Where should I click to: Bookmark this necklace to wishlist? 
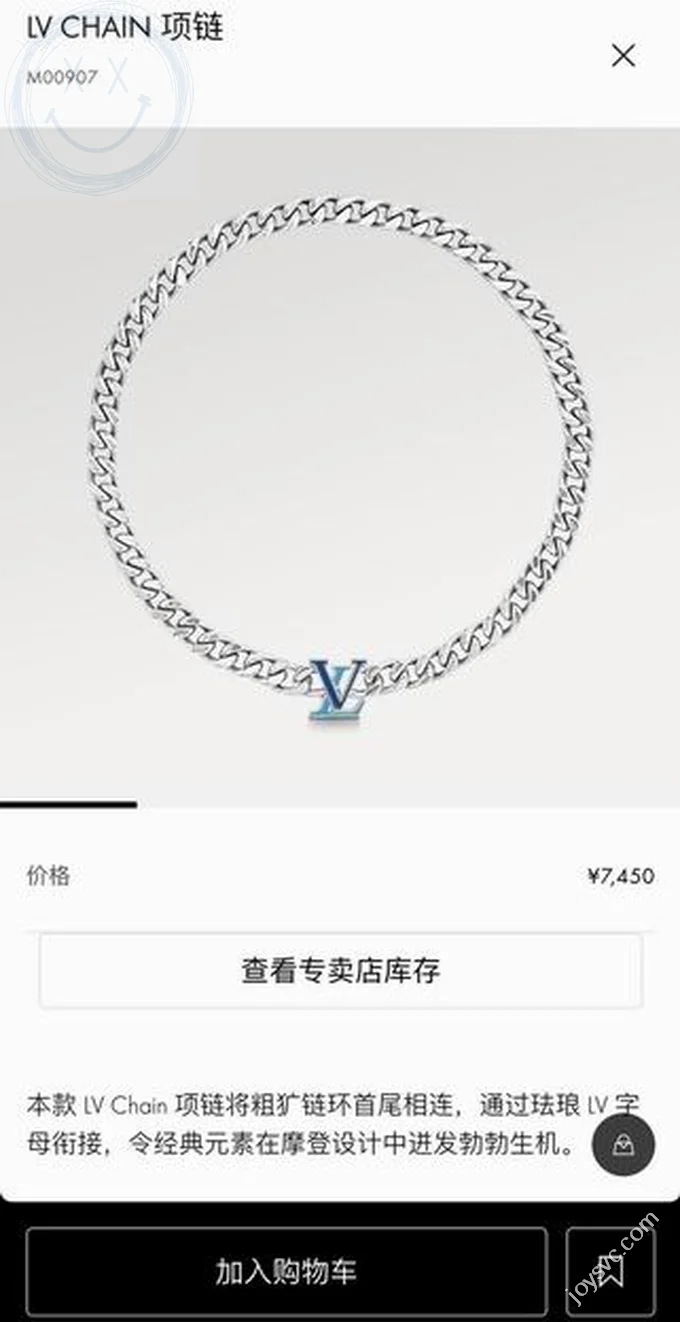coord(609,1271)
